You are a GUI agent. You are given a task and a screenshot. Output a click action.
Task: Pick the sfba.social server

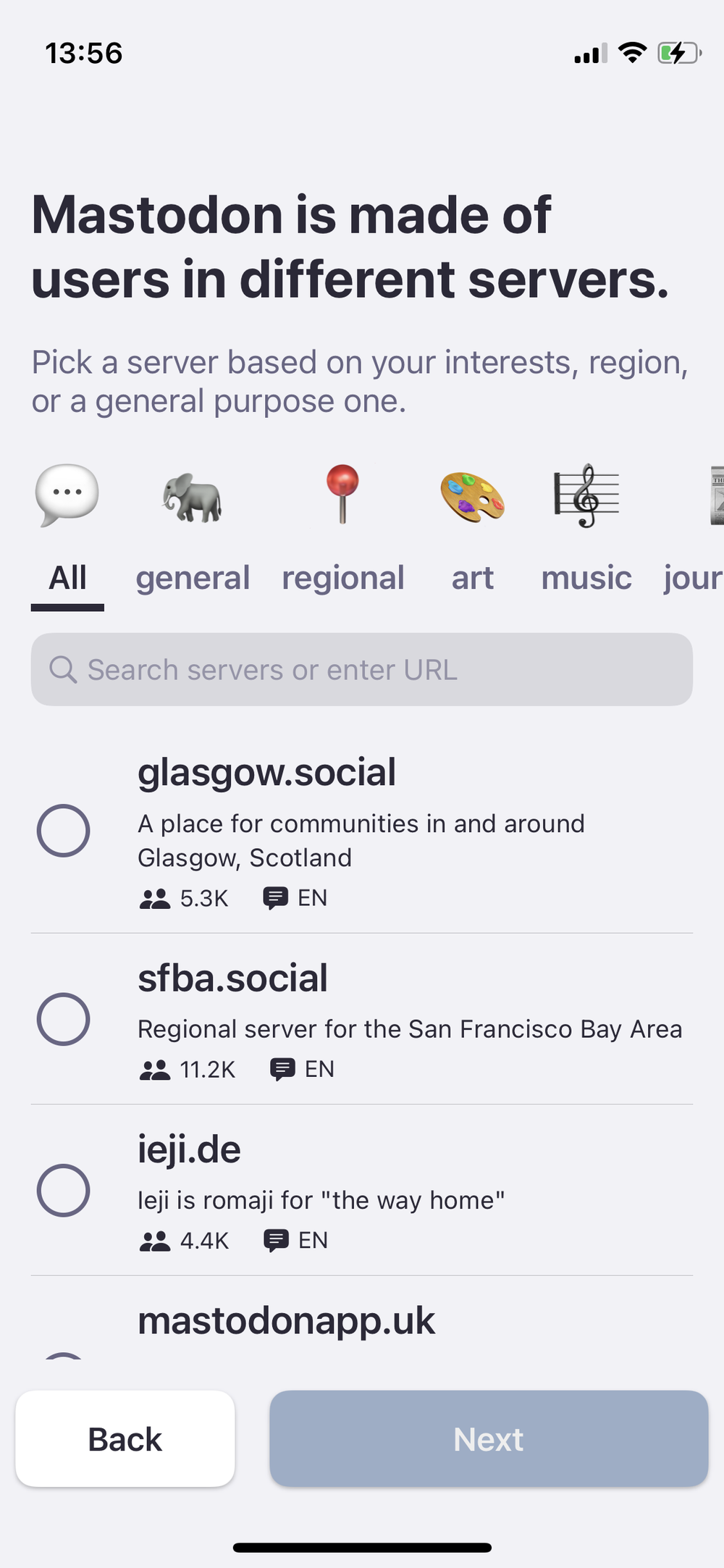(x=362, y=1019)
